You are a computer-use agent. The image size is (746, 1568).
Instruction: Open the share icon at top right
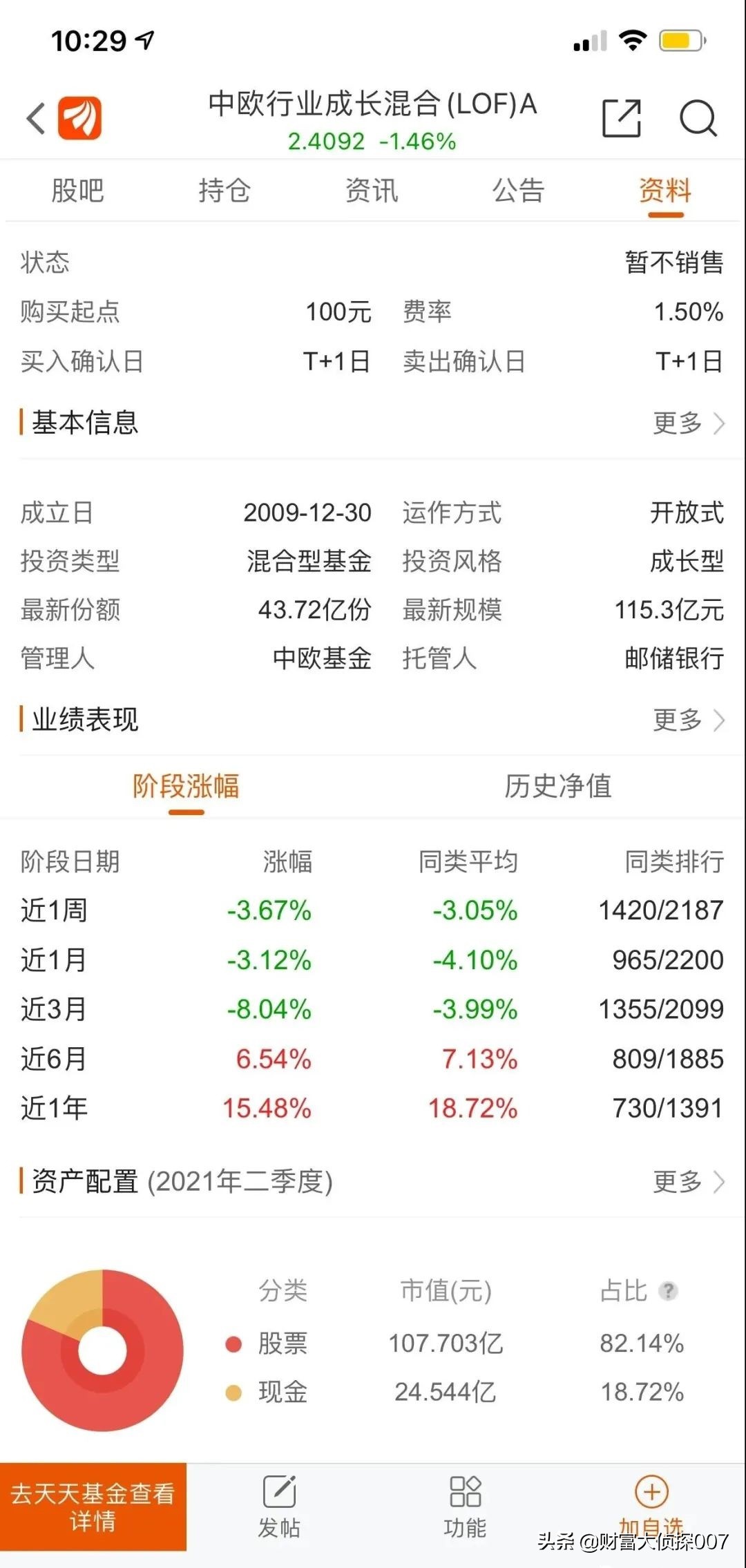(622, 119)
